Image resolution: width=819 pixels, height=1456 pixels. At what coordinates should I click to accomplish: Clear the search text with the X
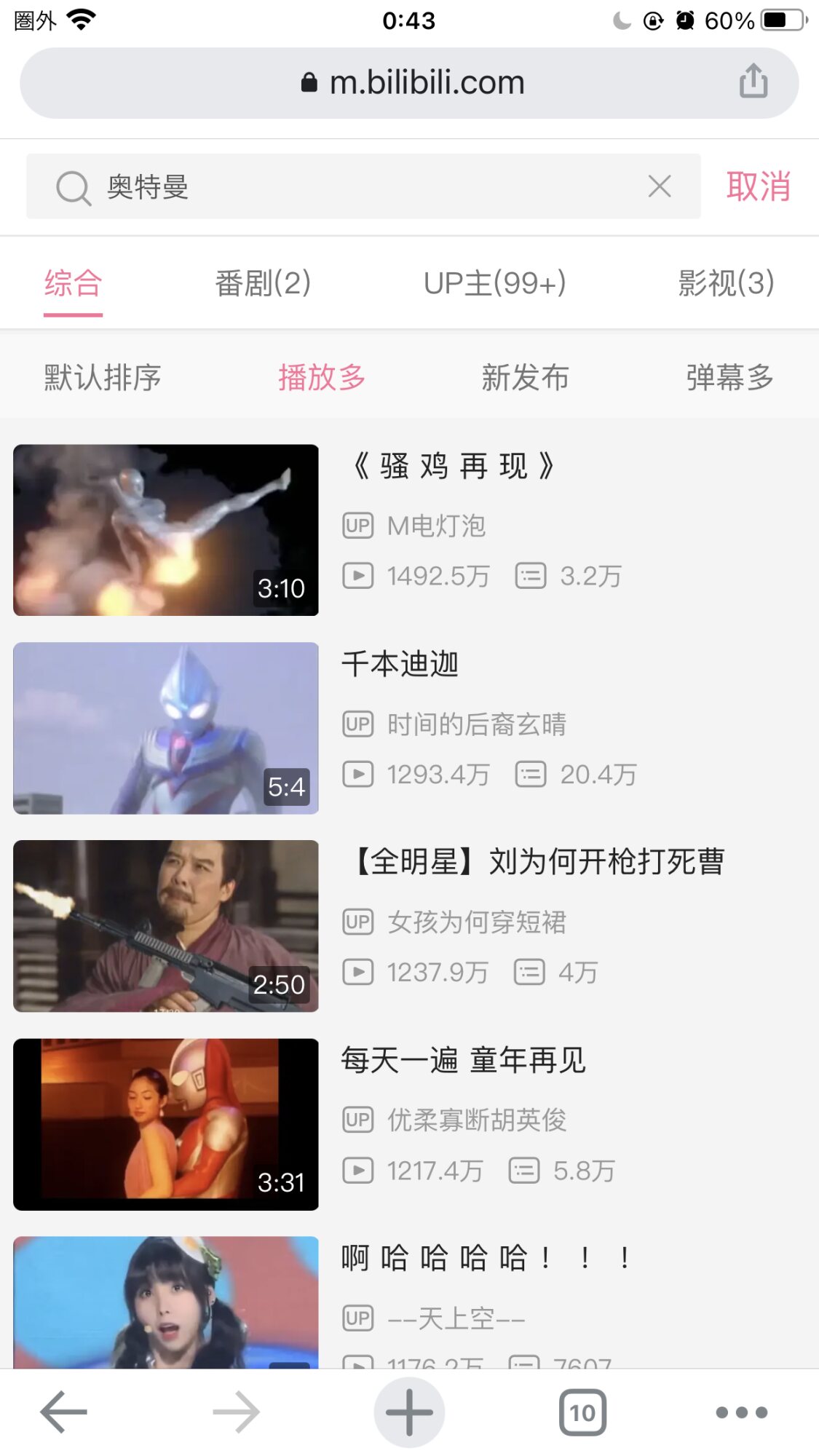660,187
